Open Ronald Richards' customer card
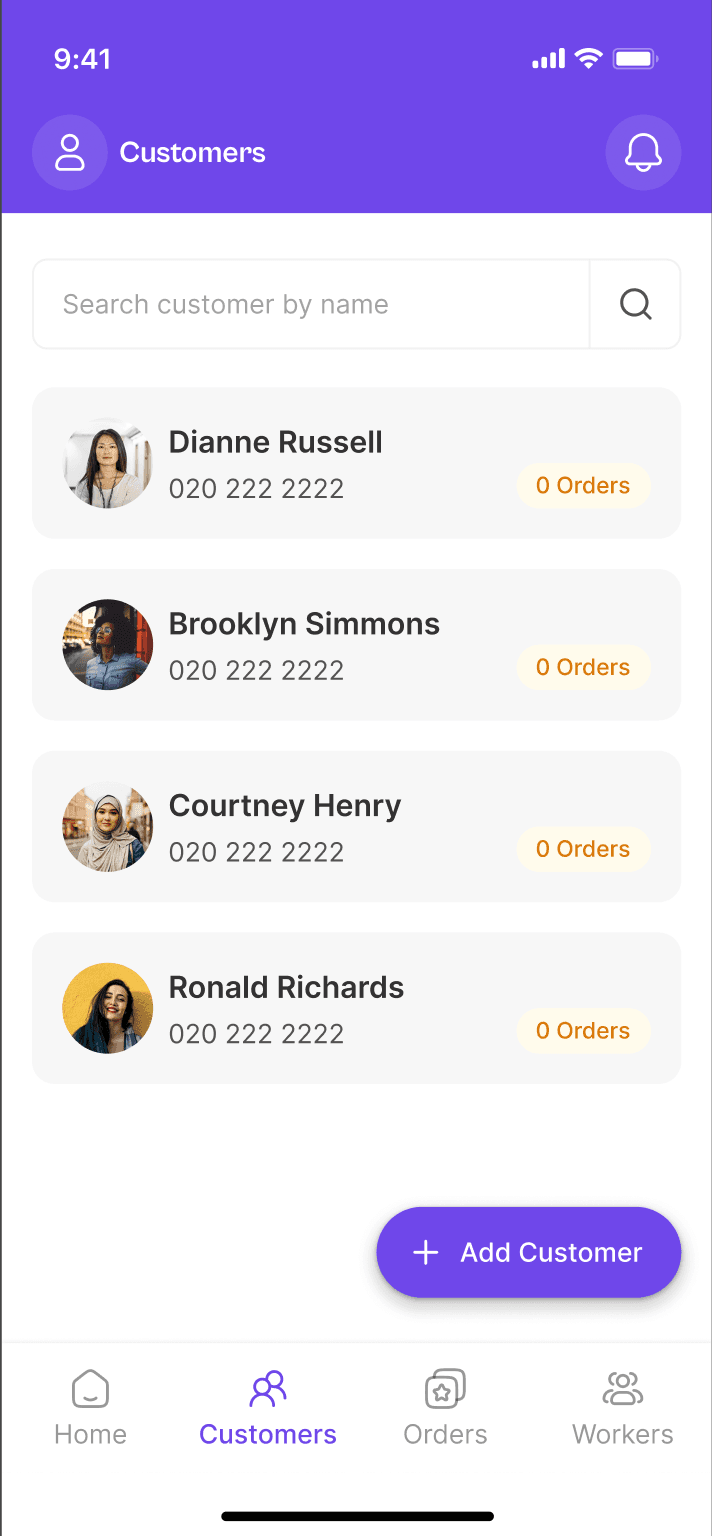Image resolution: width=712 pixels, height=1536 pixels. (356, 1008)
